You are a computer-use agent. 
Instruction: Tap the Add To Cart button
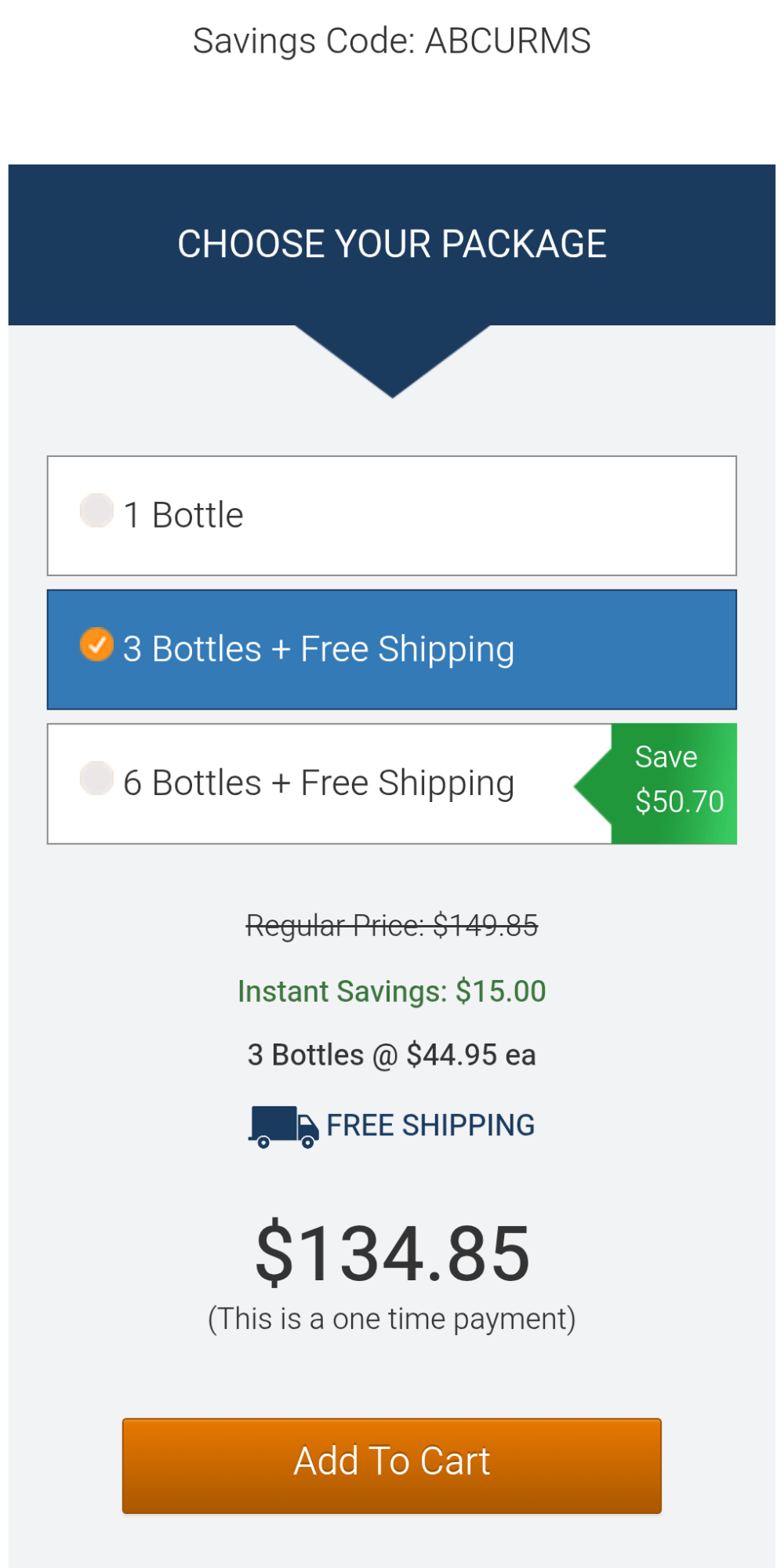[392, 1465]
